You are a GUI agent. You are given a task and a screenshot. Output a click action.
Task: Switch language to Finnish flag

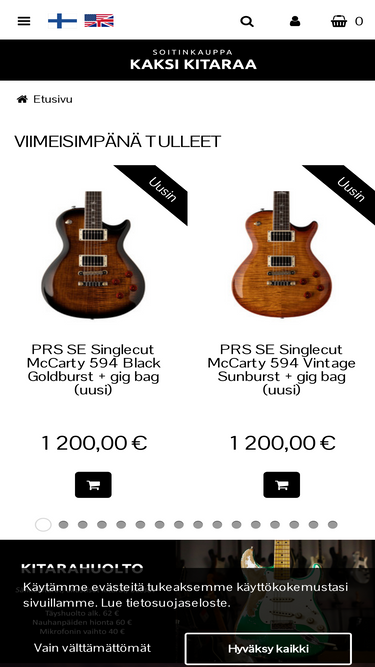point(62,21)
